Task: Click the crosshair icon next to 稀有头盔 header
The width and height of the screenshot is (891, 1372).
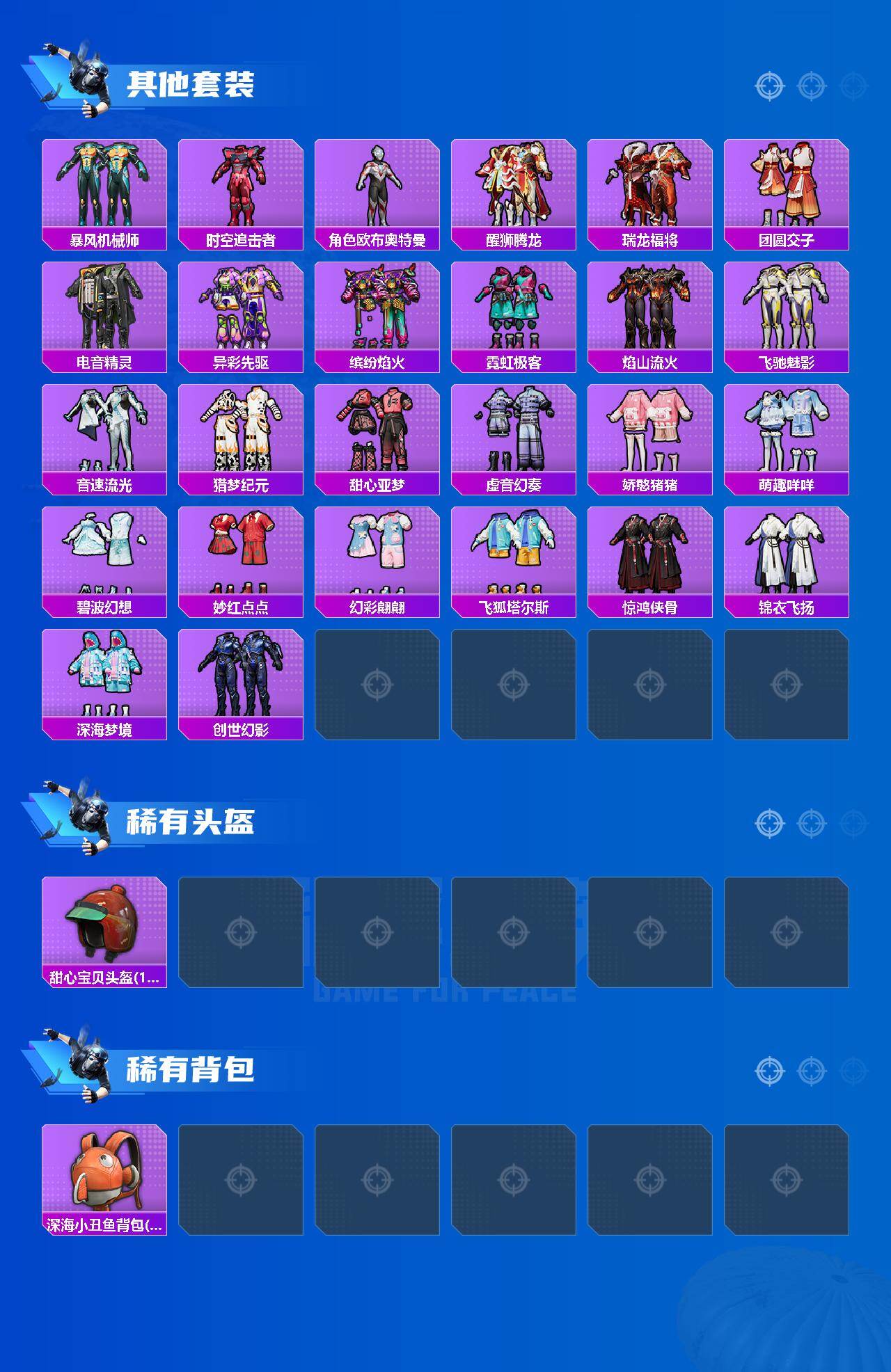Action: 768,823
